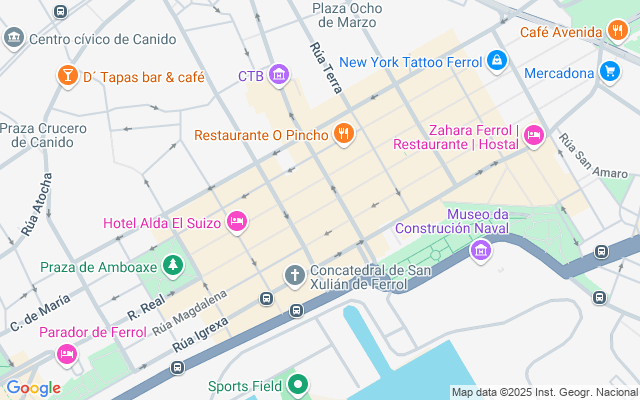Tap the Praza de Amboaxe park pin
This screenshot has height=400, width=640.
click(173, 266)
